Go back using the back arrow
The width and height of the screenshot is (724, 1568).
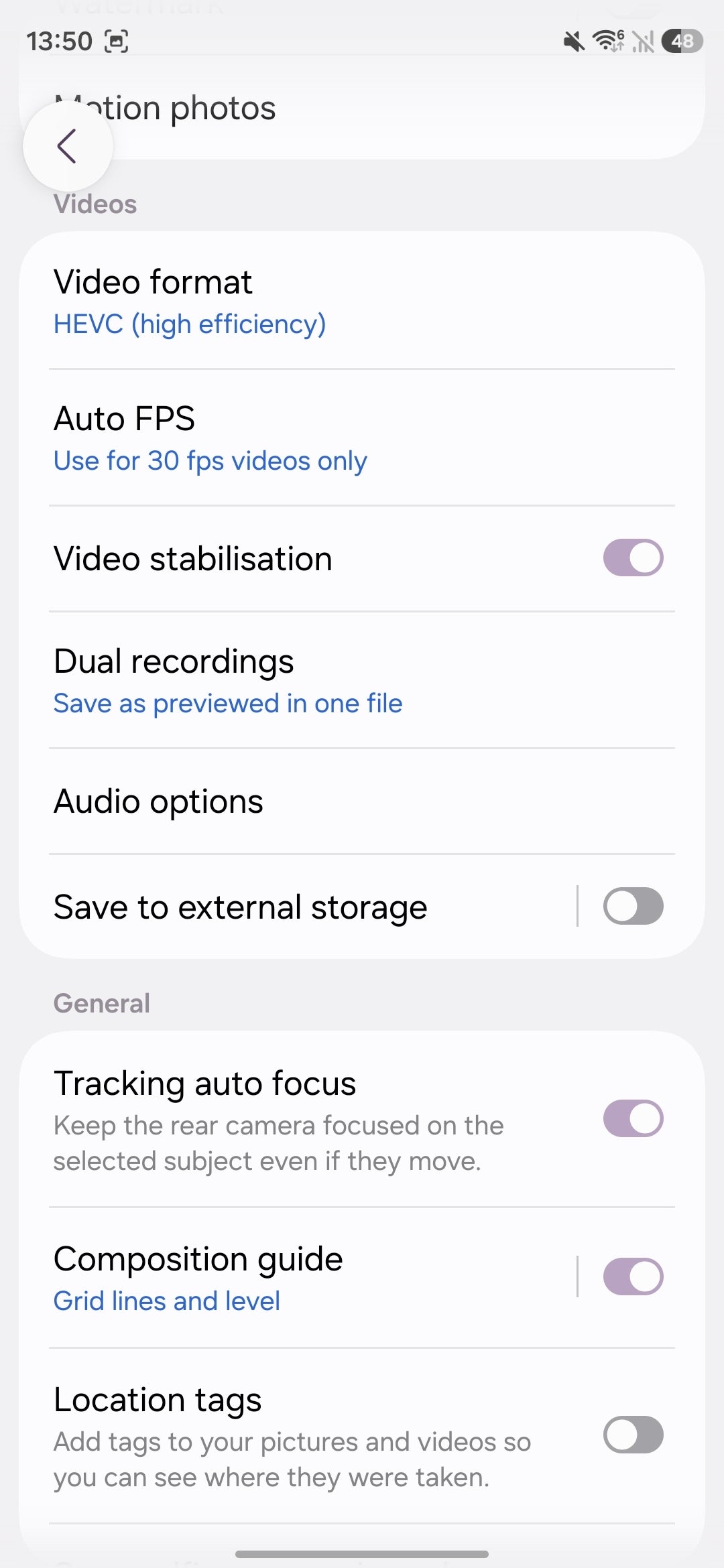[68, 146]
